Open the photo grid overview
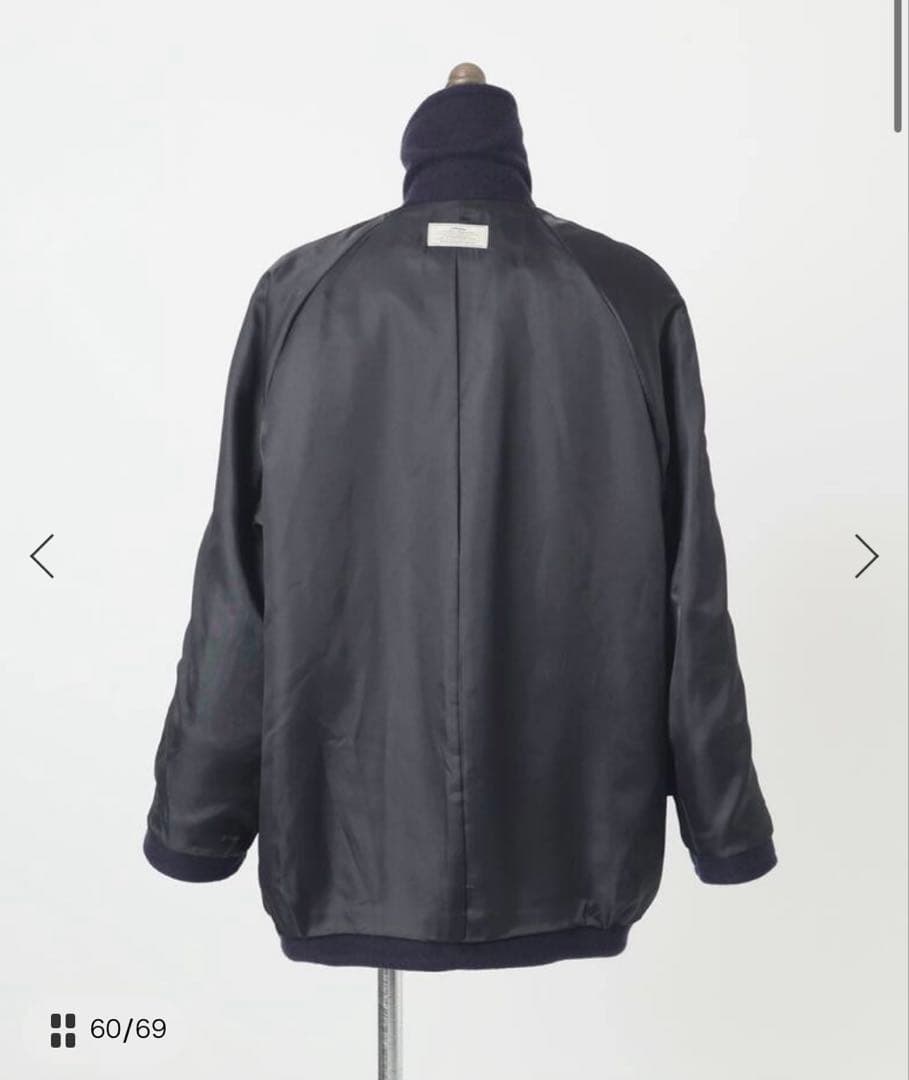 coord(63,1030)
